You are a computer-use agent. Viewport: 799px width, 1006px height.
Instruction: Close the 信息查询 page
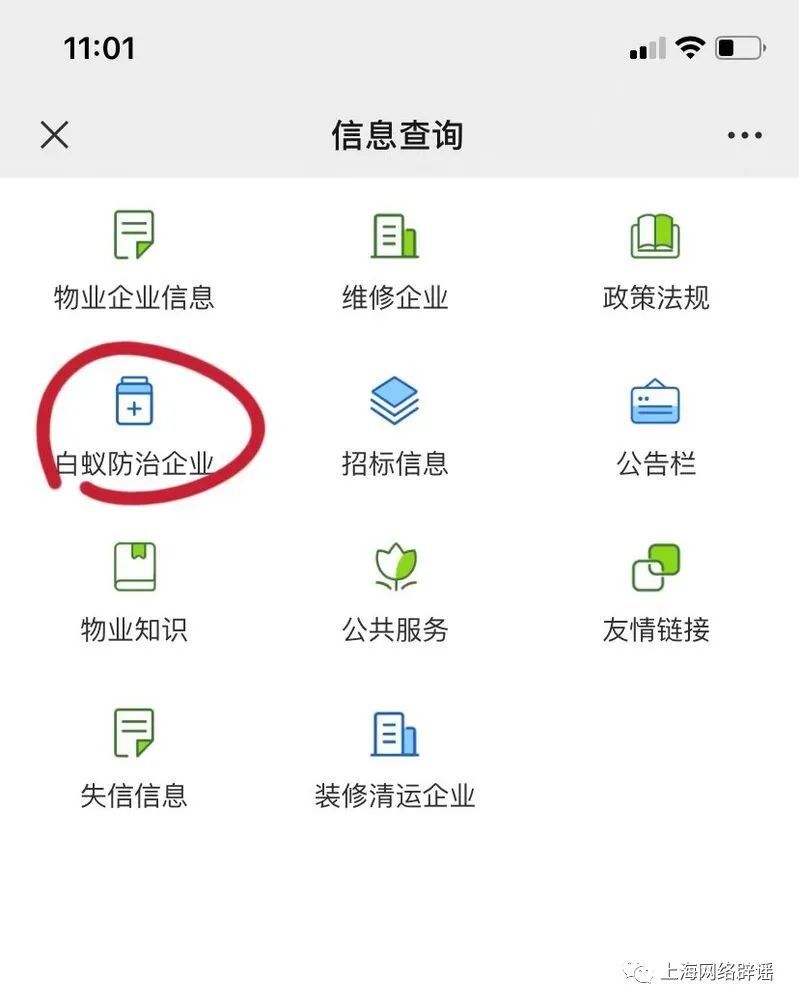tap(55, 135)
